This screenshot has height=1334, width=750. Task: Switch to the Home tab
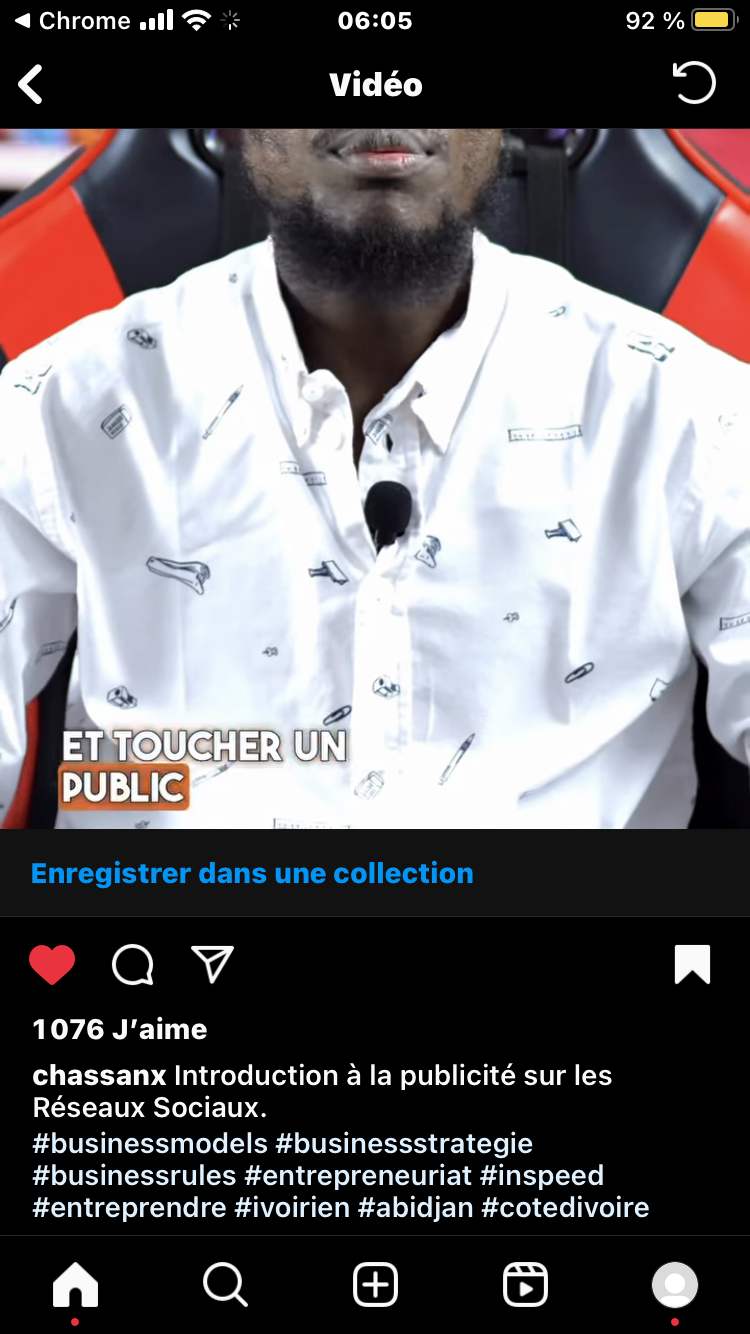(75, 1285)
